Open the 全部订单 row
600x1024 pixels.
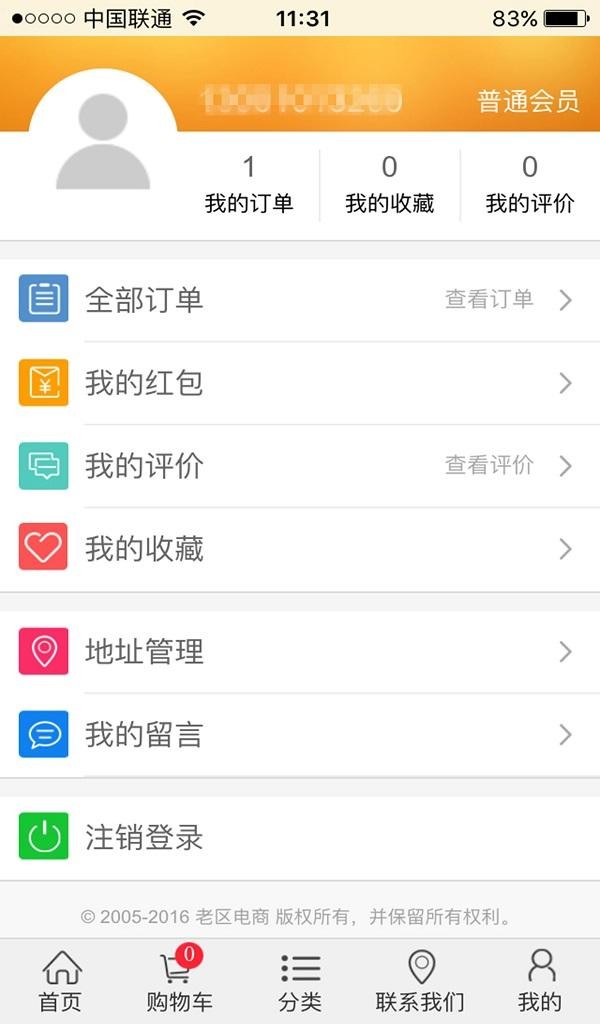click(x=300, y=300)
